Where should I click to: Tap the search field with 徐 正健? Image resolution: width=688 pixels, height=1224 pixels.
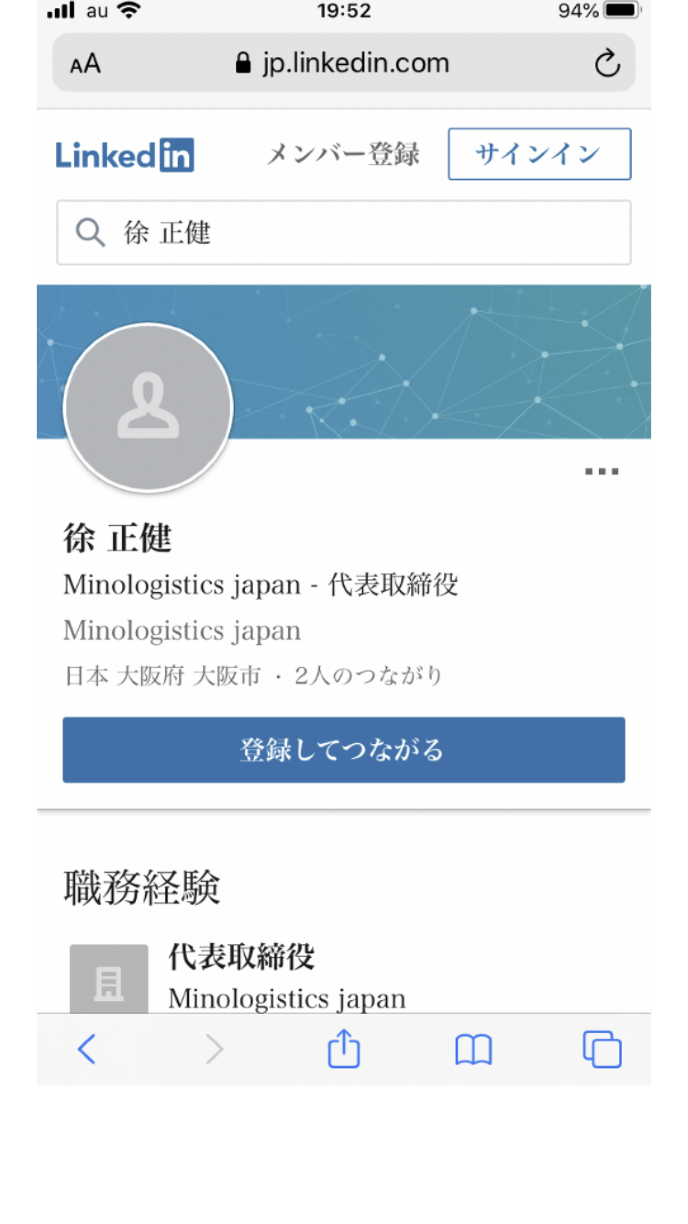[x=343, y=233]
